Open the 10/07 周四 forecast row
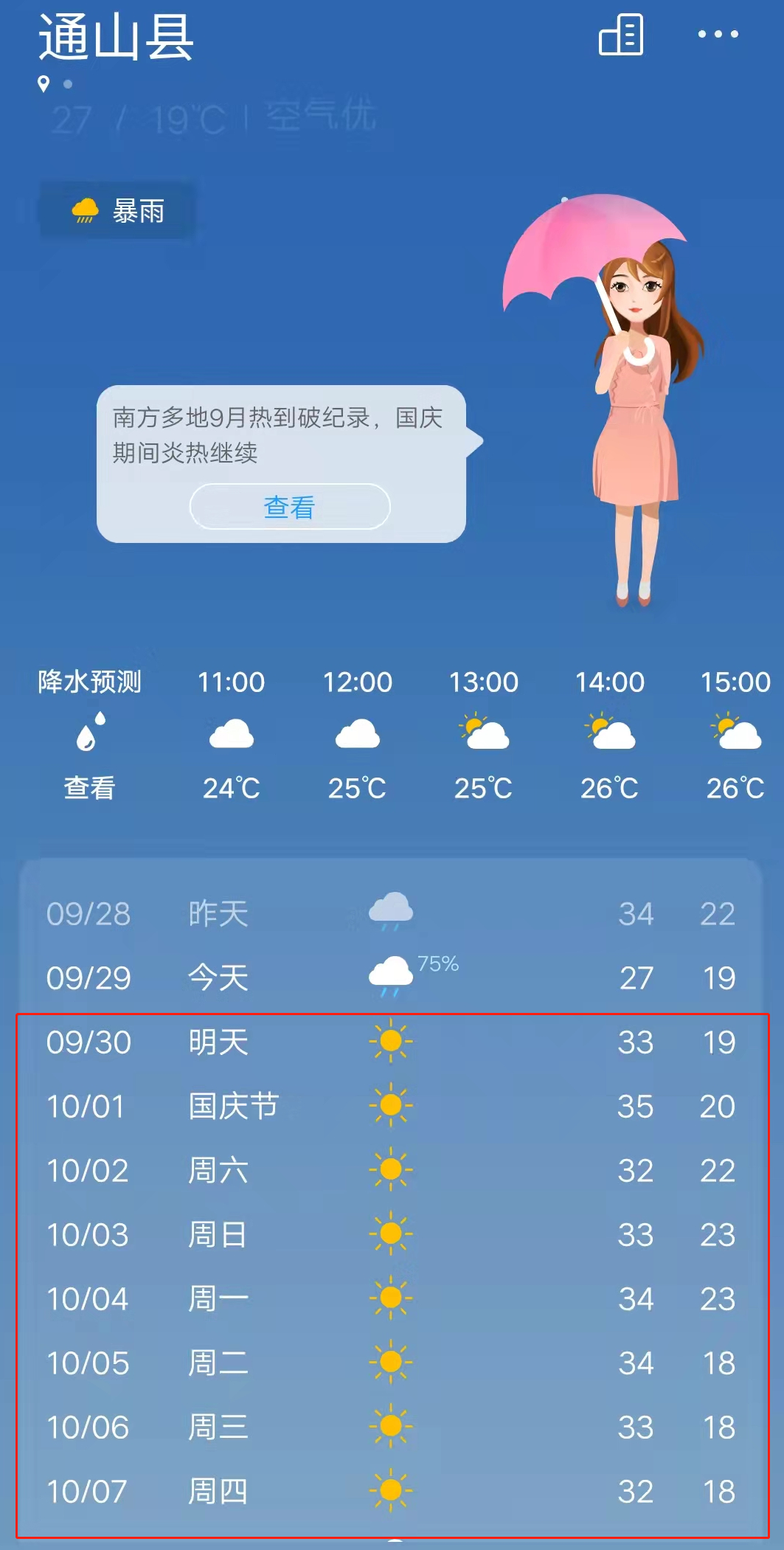Viewport: 784px width, 1550px height. (x=391, y=1492)
